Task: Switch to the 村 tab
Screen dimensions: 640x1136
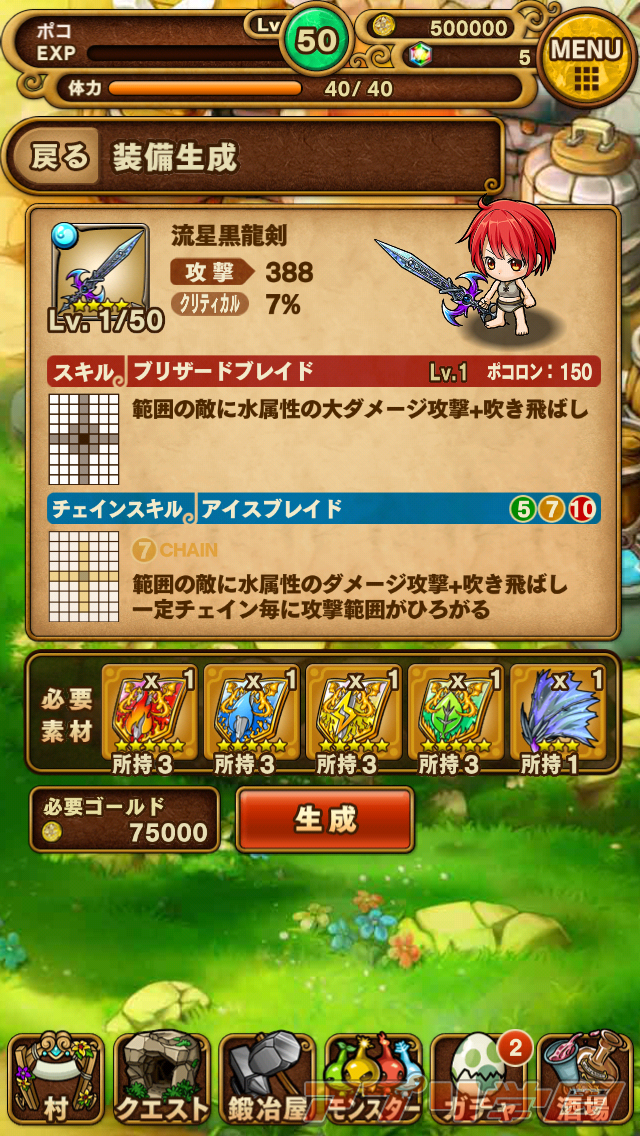Action: point(57,1081)
